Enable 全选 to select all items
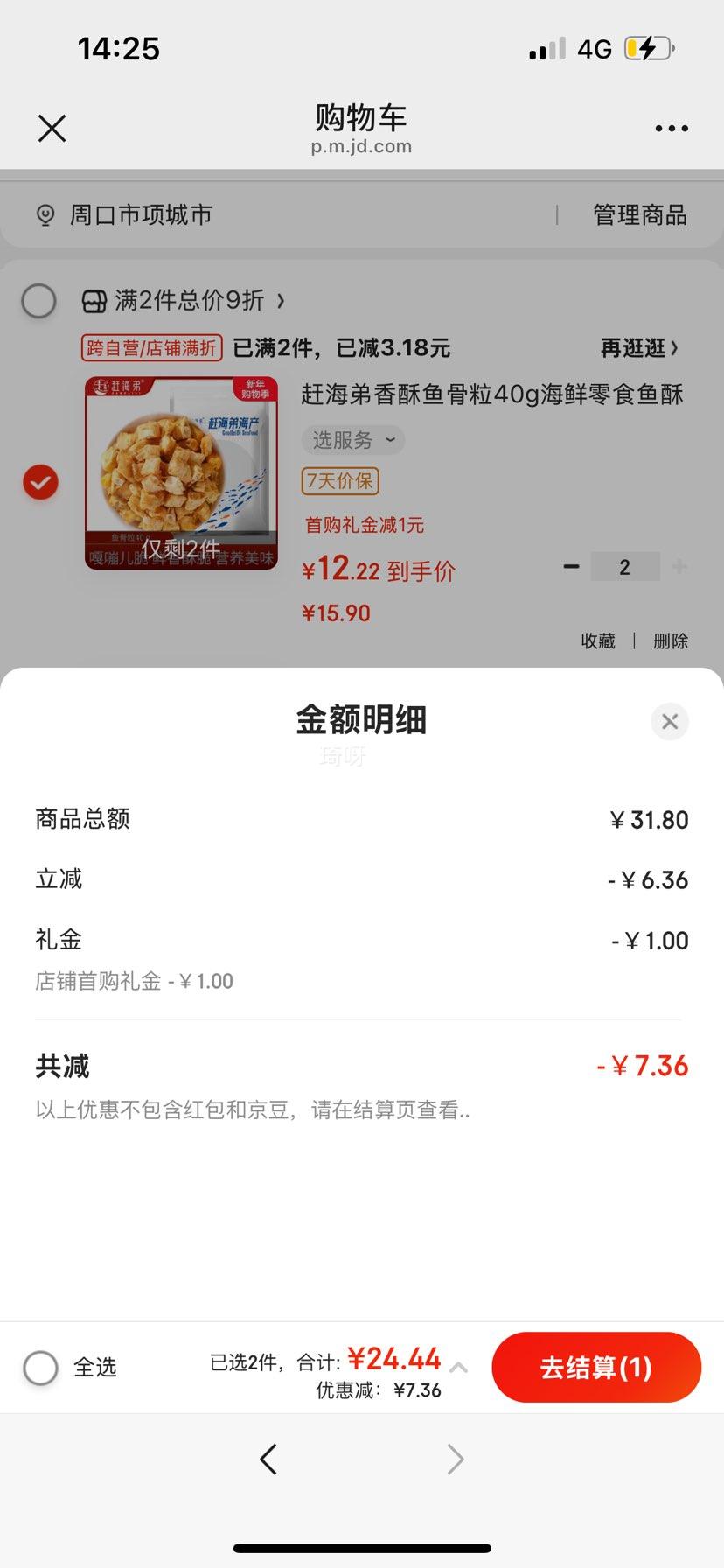This screenshot has width=724, height=1568. click(x=40, y=1368)
